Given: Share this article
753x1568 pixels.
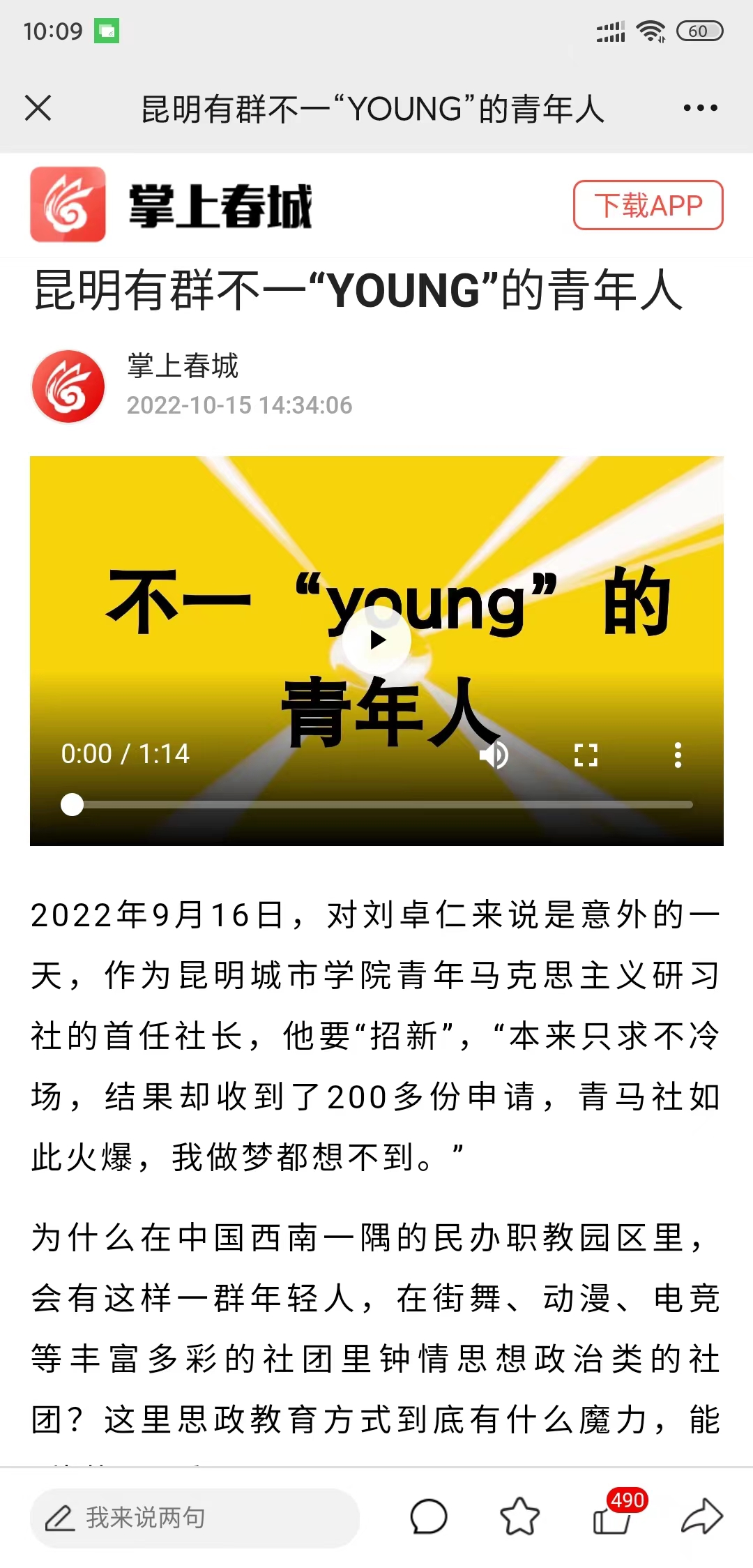Looking at the screenshot, I should click(701, 1517).
